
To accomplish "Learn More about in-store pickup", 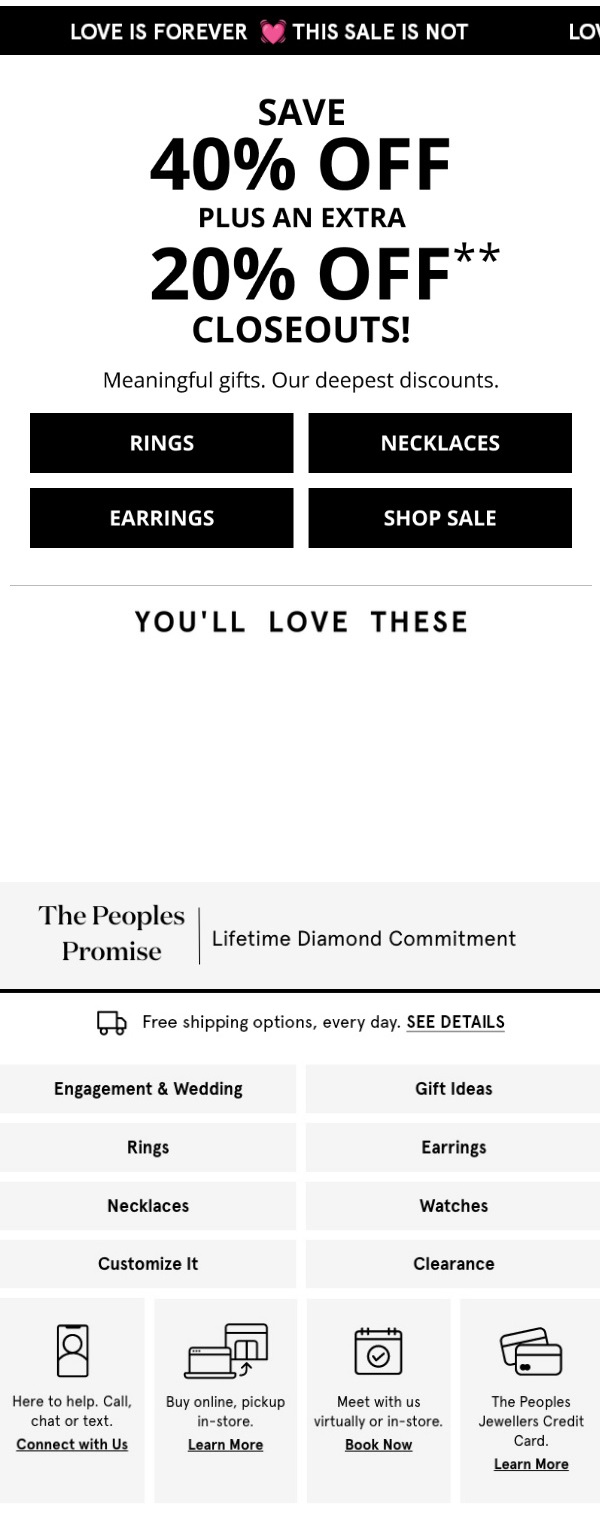I will coord(225,1445).
